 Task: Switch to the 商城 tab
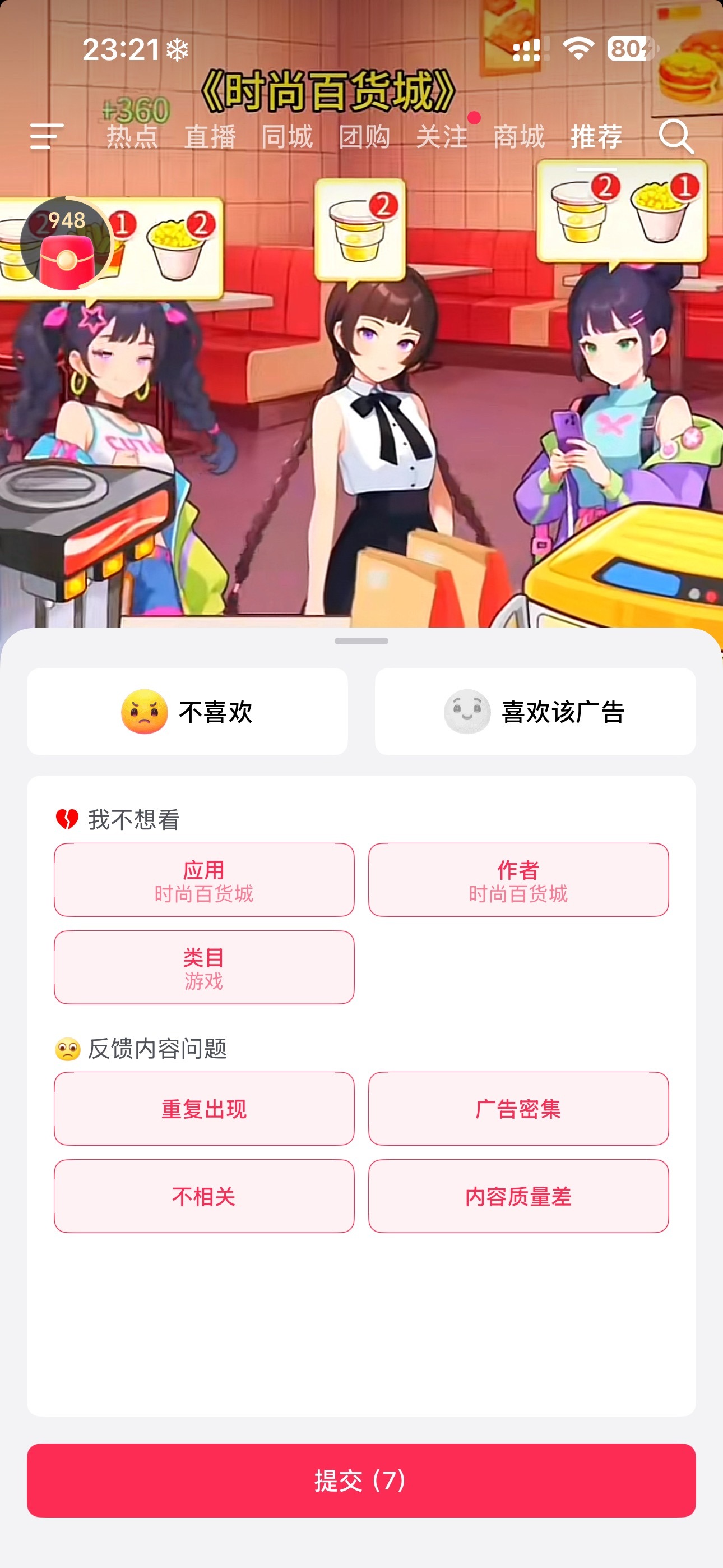[519, 137]
